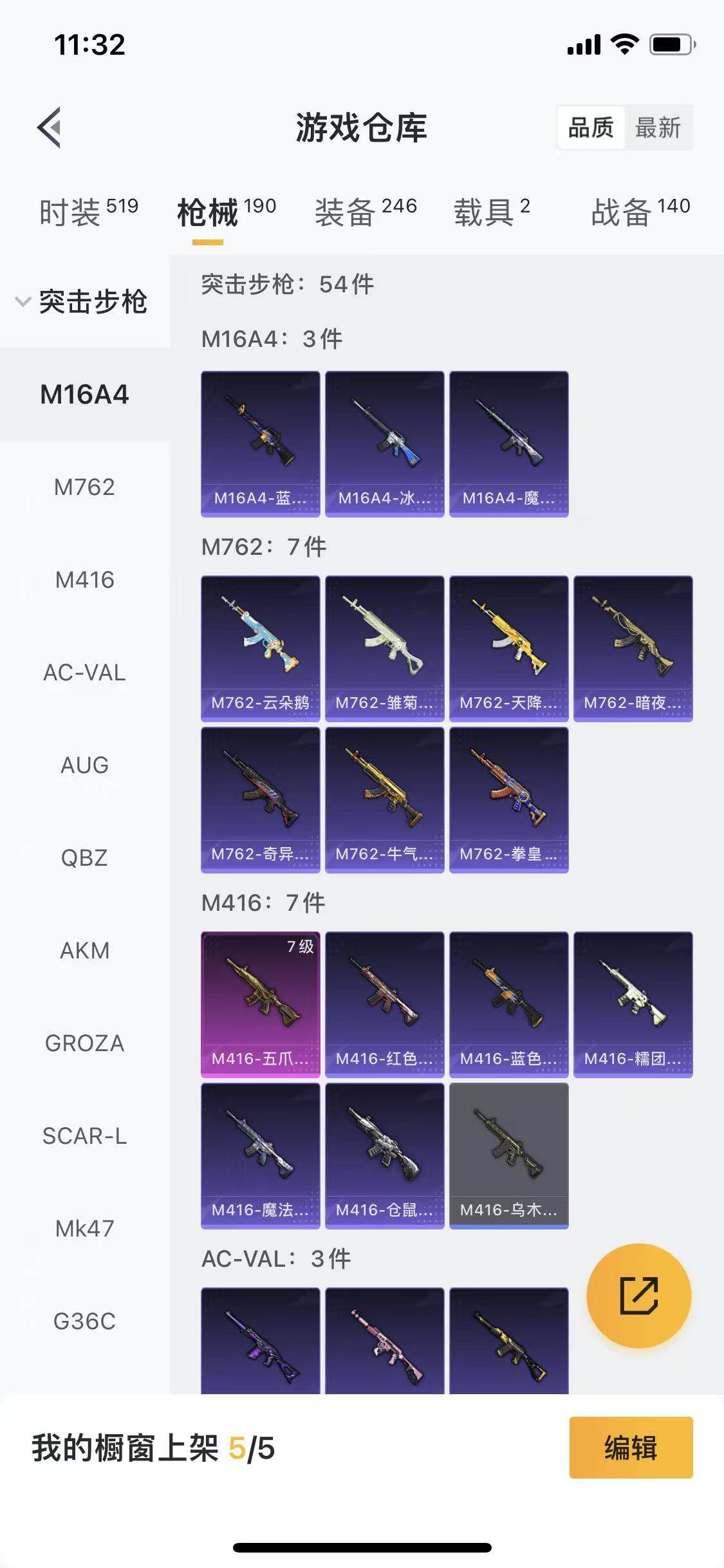View the M762-拳皇 skin tile
Viewport: 724px width, 1568px height.
(509, 800)
